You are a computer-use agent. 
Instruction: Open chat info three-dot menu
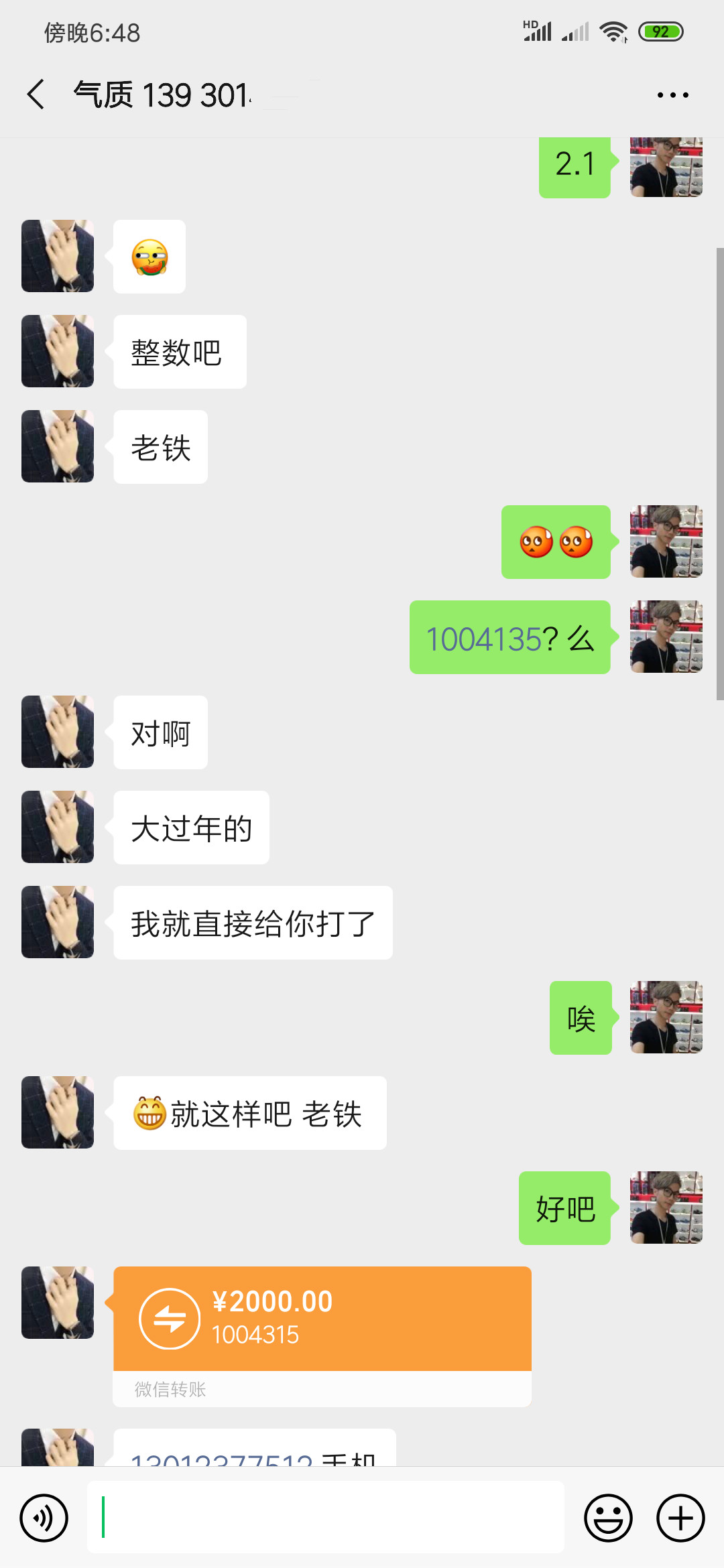click(672, 95)
